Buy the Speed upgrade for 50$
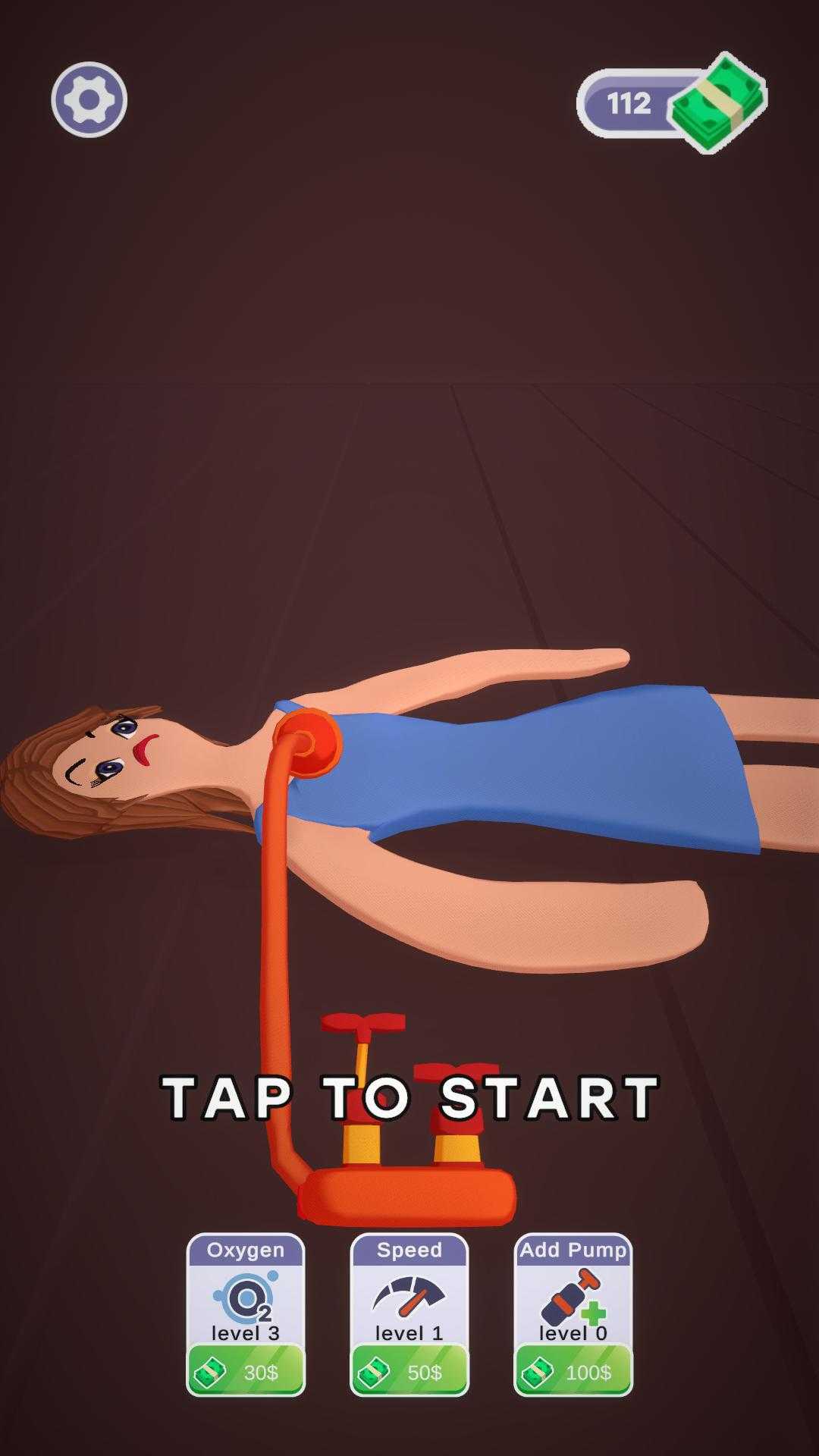819x1456 pixels. coord(409,1371)
